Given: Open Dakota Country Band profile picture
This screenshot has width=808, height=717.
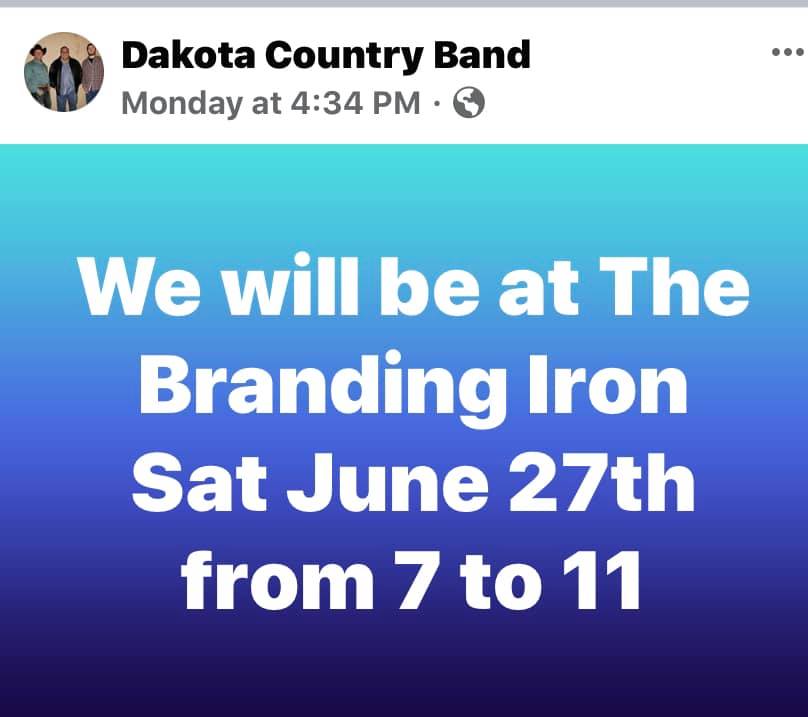Looking at the screenshot, I should (x=64, y=71).
